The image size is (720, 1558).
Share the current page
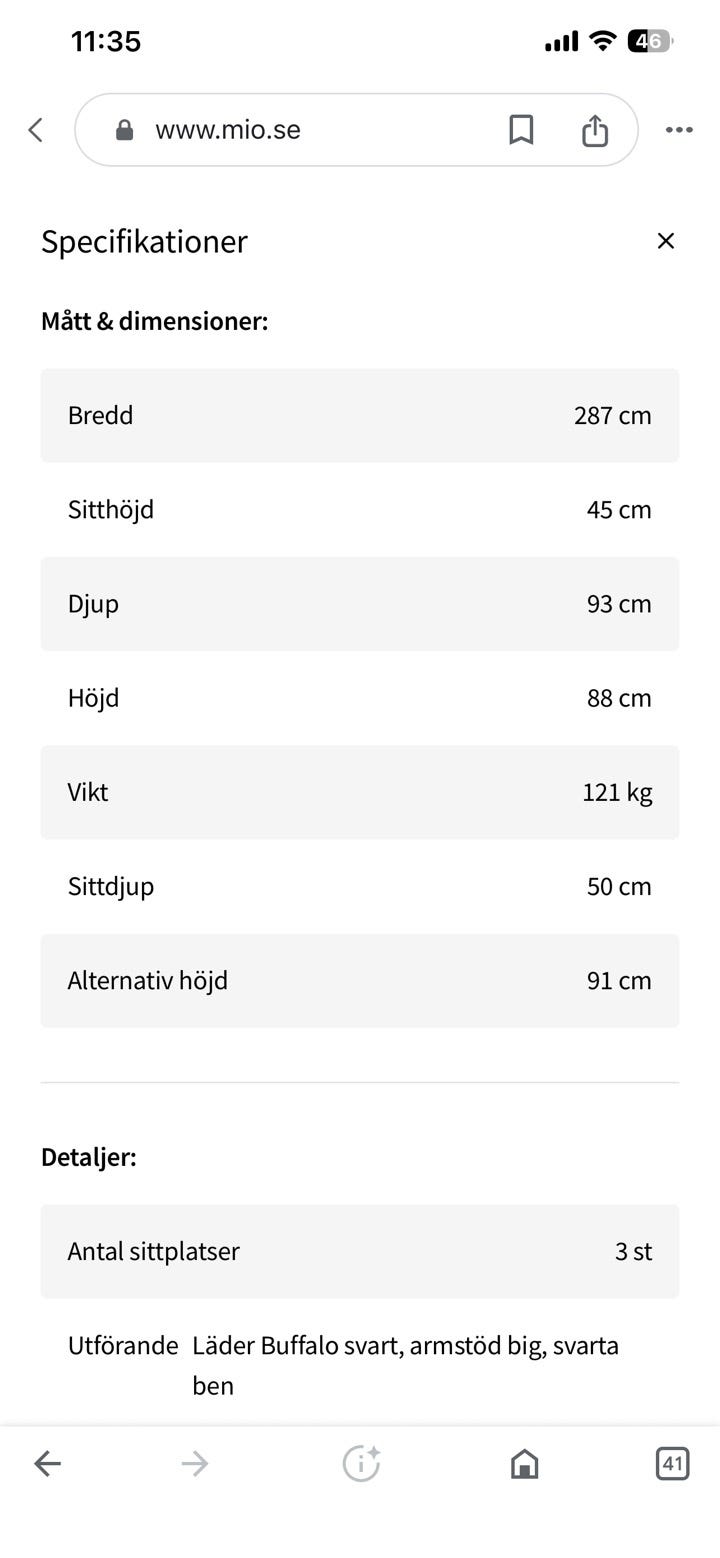pos(595,130)
